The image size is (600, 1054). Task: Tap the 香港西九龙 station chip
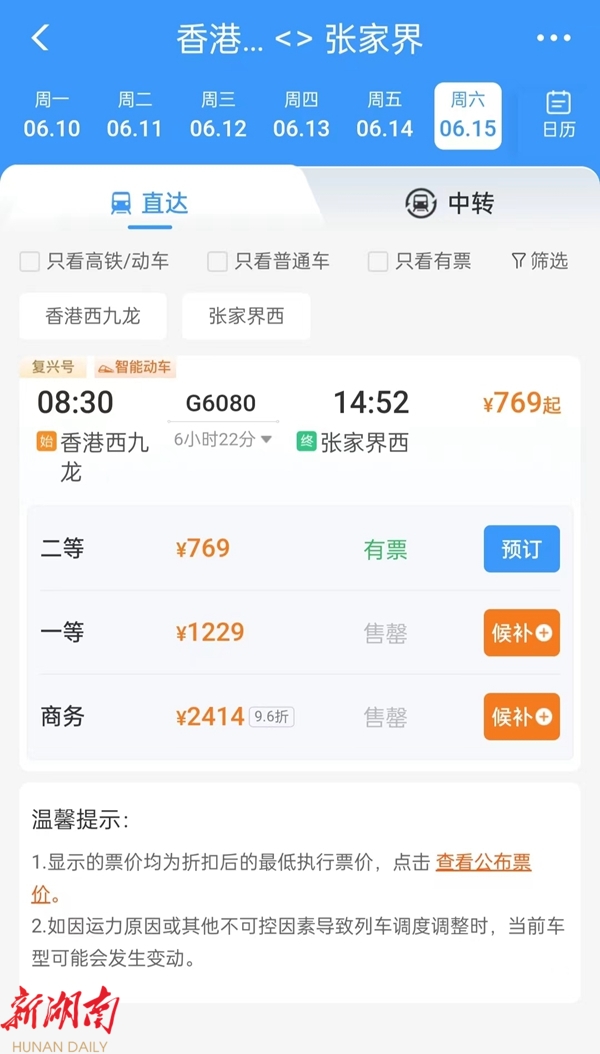(93, 316)
